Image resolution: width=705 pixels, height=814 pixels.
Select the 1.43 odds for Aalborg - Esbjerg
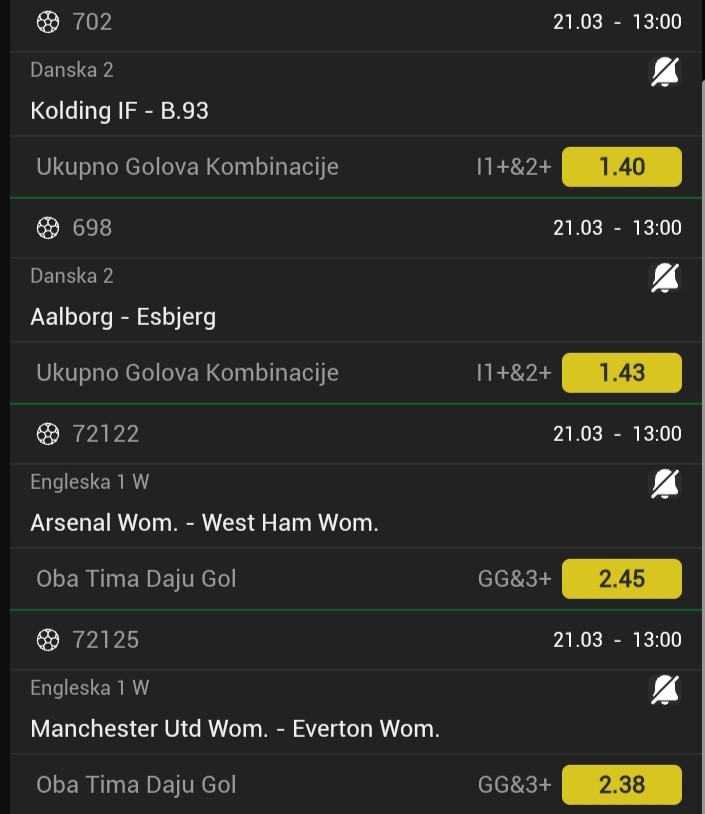tap(621, 373)
